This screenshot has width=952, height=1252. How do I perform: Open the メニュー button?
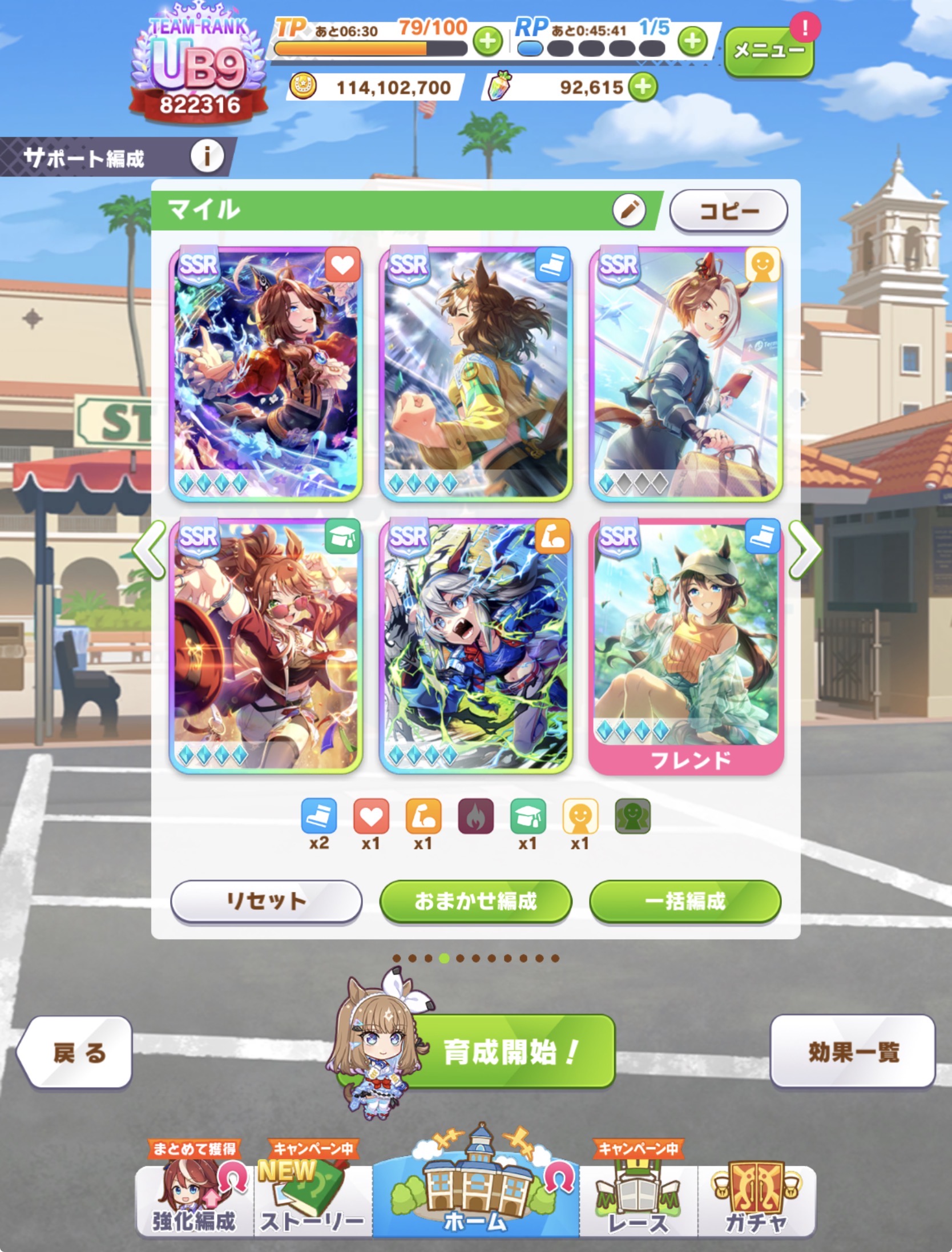coord(768,51)
